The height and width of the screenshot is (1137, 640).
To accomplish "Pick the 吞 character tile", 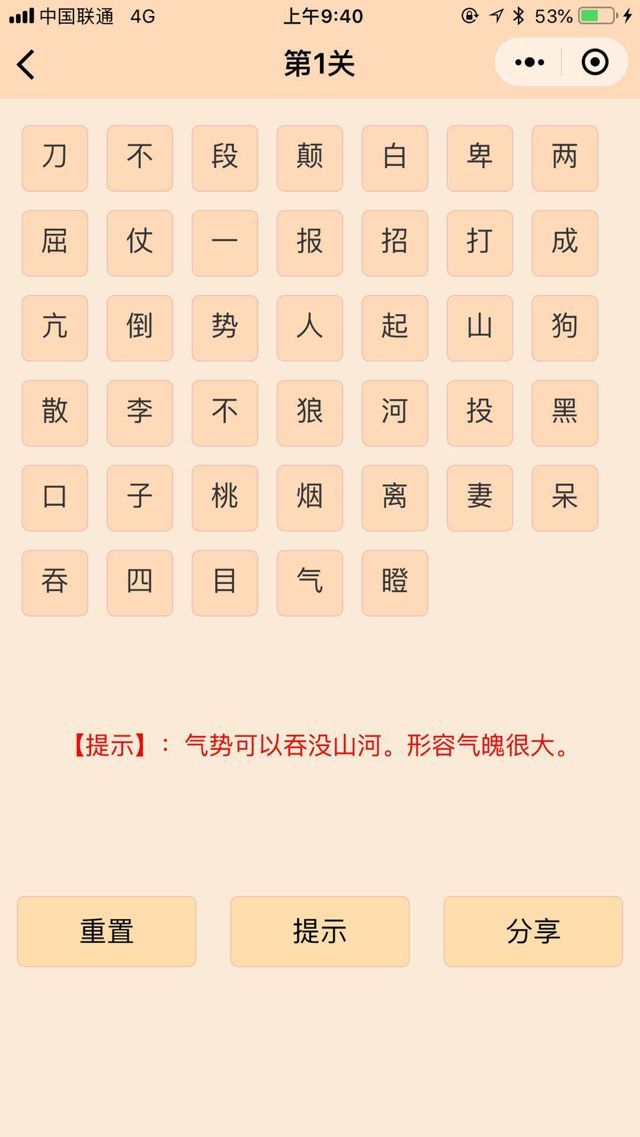I will (x=55, y=583).
